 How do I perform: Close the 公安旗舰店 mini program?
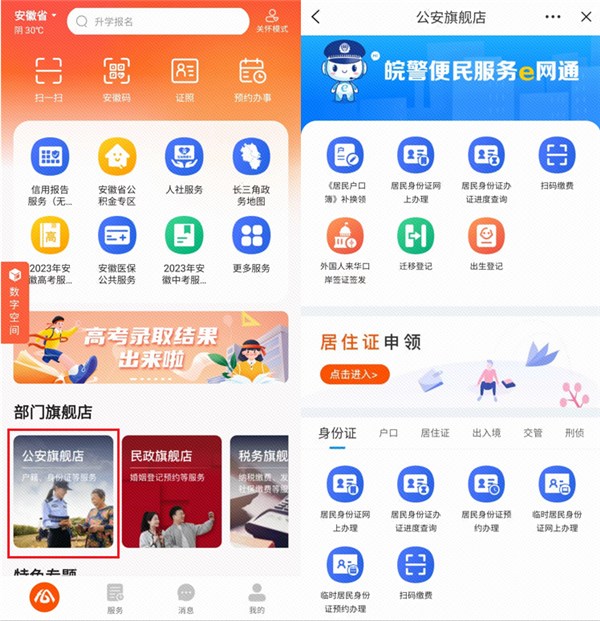[585, 17]
